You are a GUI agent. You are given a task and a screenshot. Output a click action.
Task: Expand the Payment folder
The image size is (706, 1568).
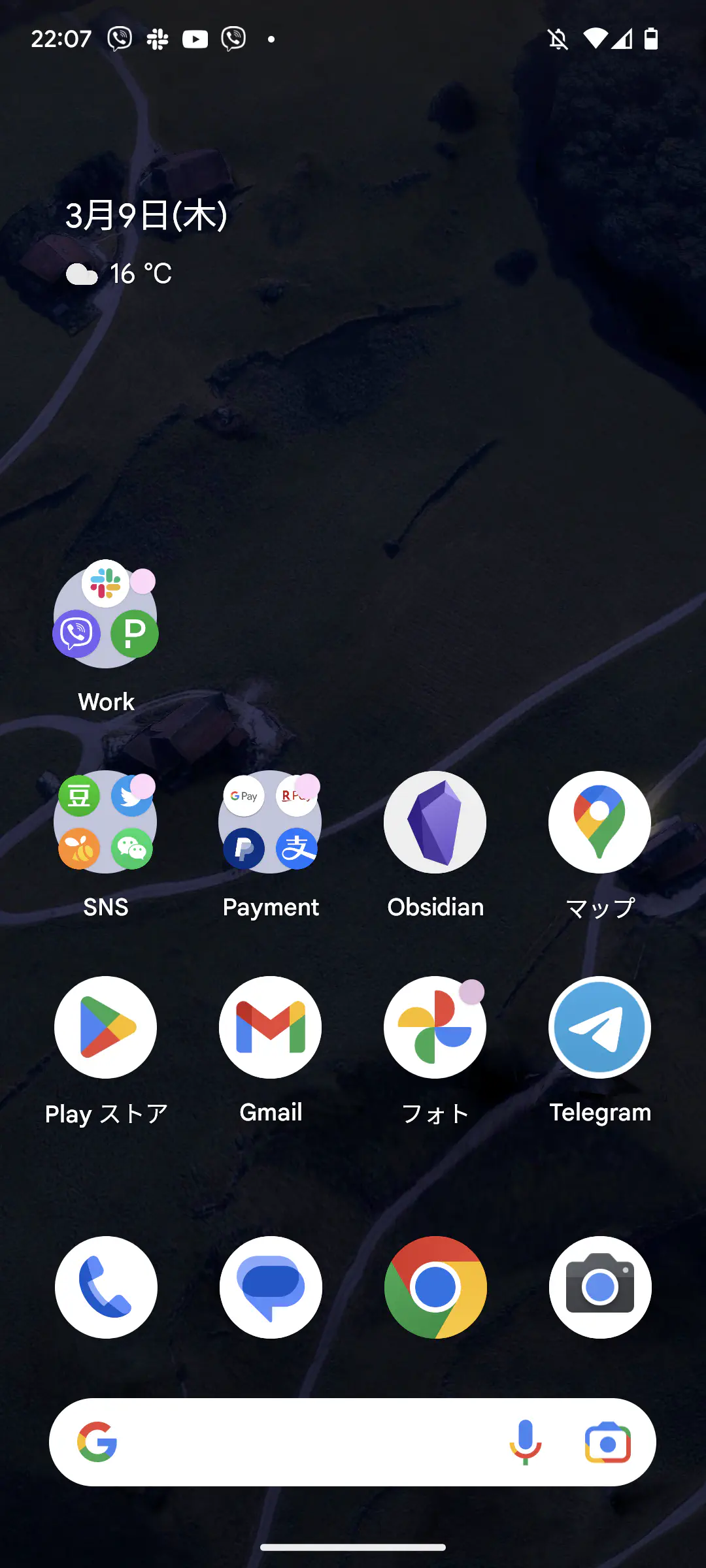tap(270, 822)
